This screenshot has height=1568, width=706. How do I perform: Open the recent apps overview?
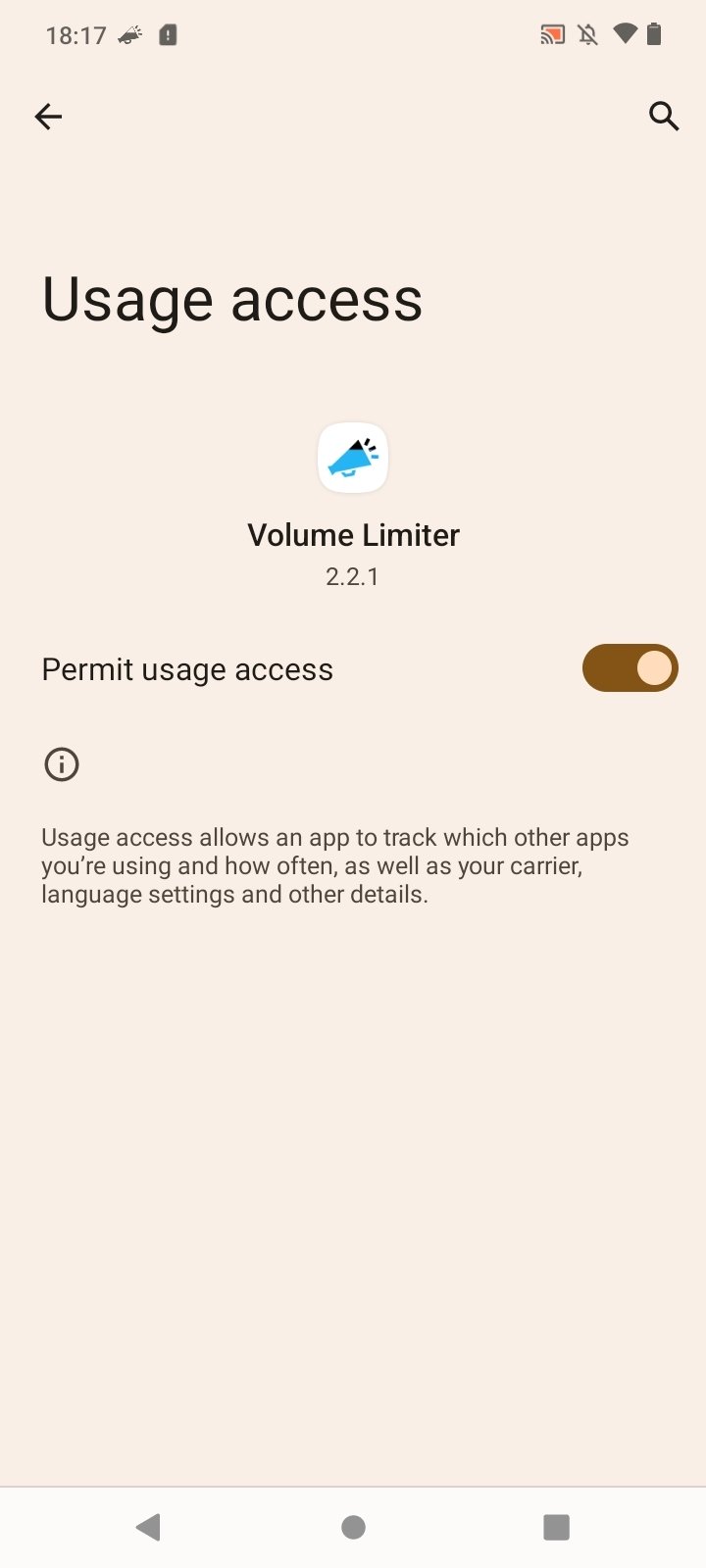click(x=556, y=1527)
